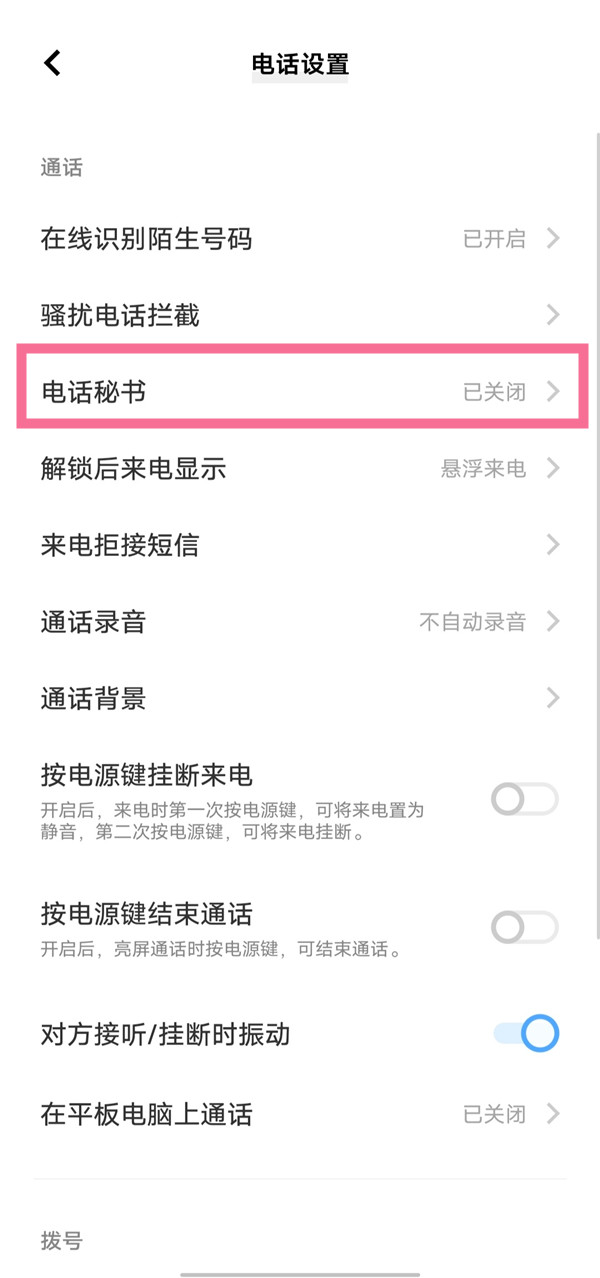Open 通话录音 setting
The width and height of the screenshot is (600, 1278).
coord(300,621)
